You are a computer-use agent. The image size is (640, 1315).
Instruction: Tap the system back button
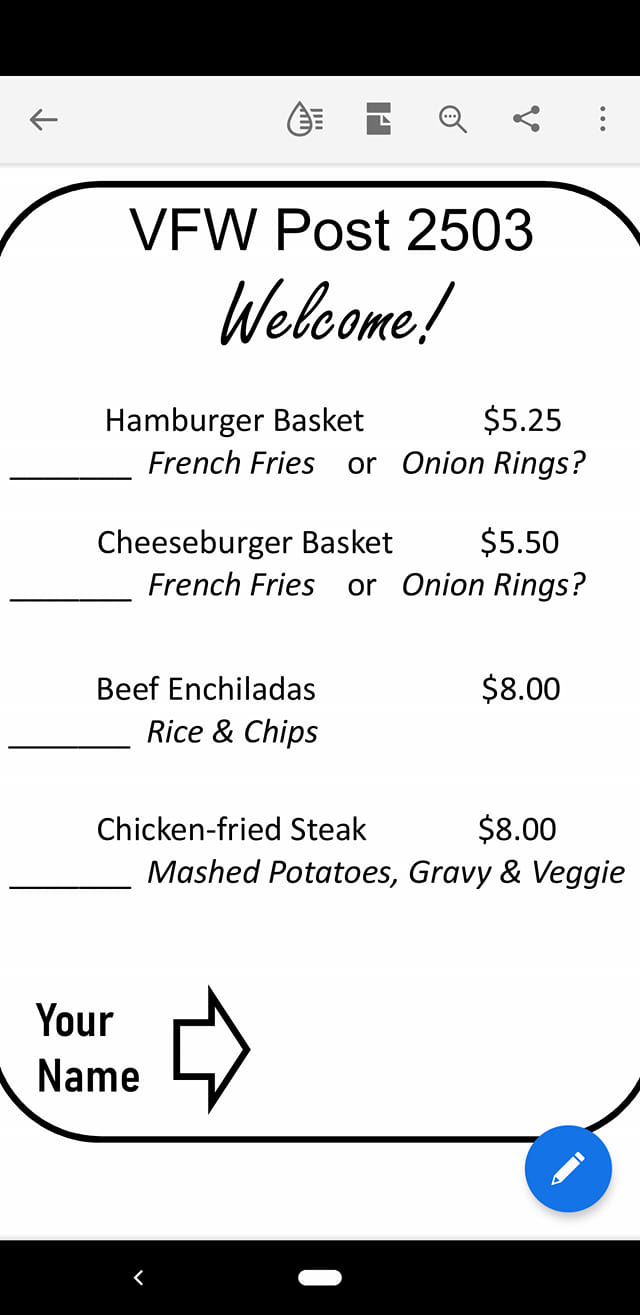[x=138, y=1277]
